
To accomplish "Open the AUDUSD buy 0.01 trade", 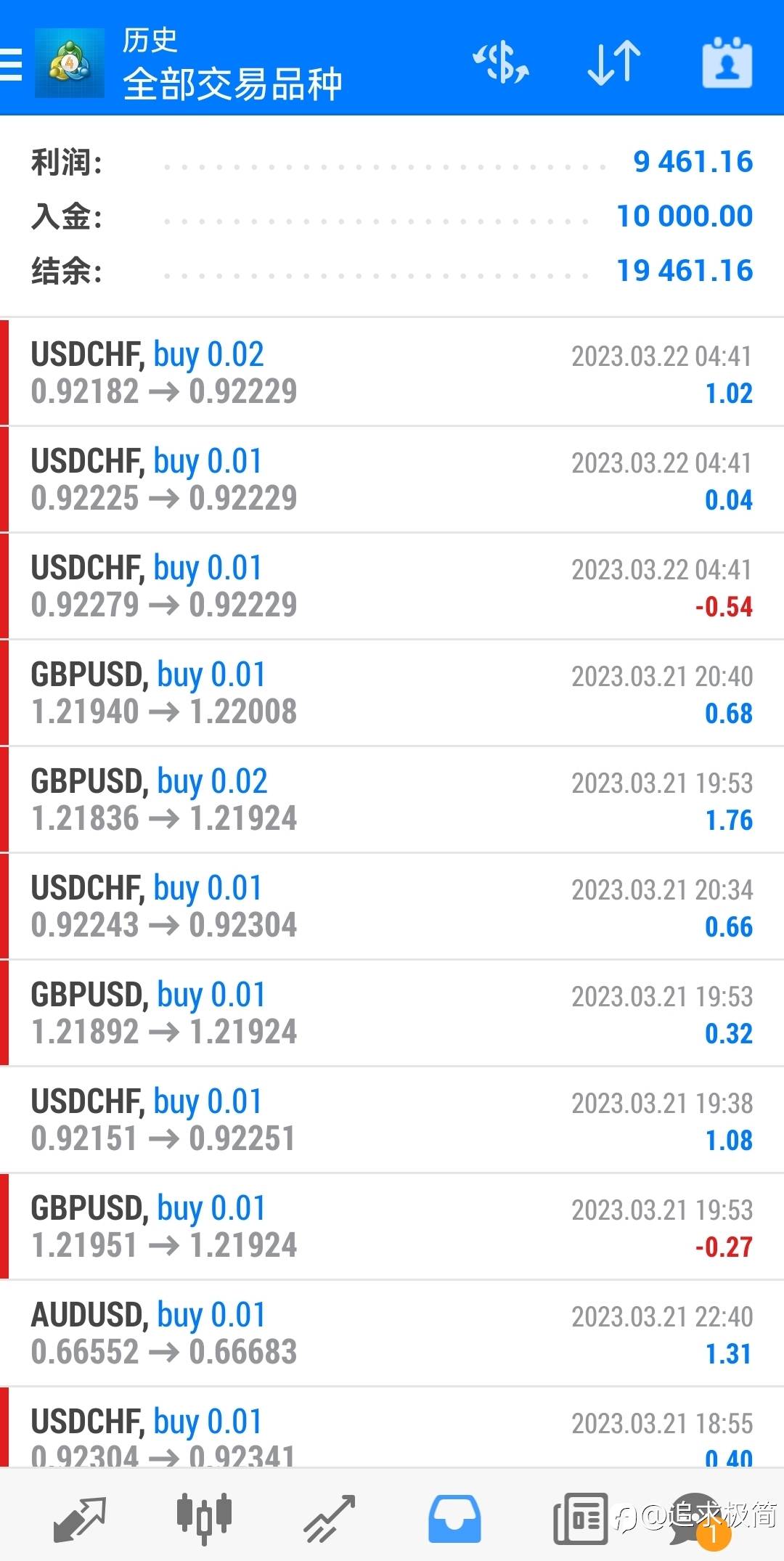I will point(392,1334).
